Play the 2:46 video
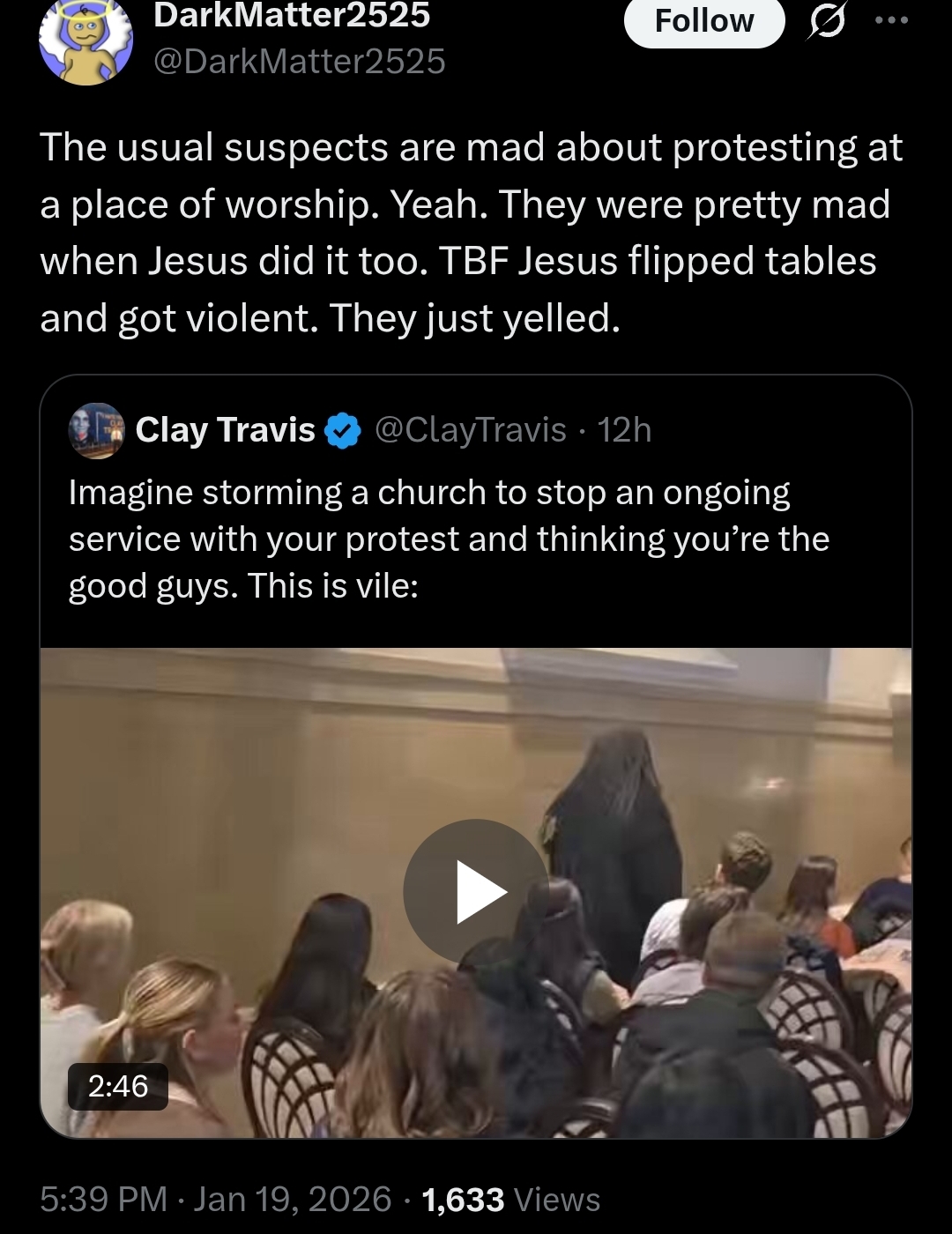The height and width of the screenshot is (1234, 952). [476, 891]
